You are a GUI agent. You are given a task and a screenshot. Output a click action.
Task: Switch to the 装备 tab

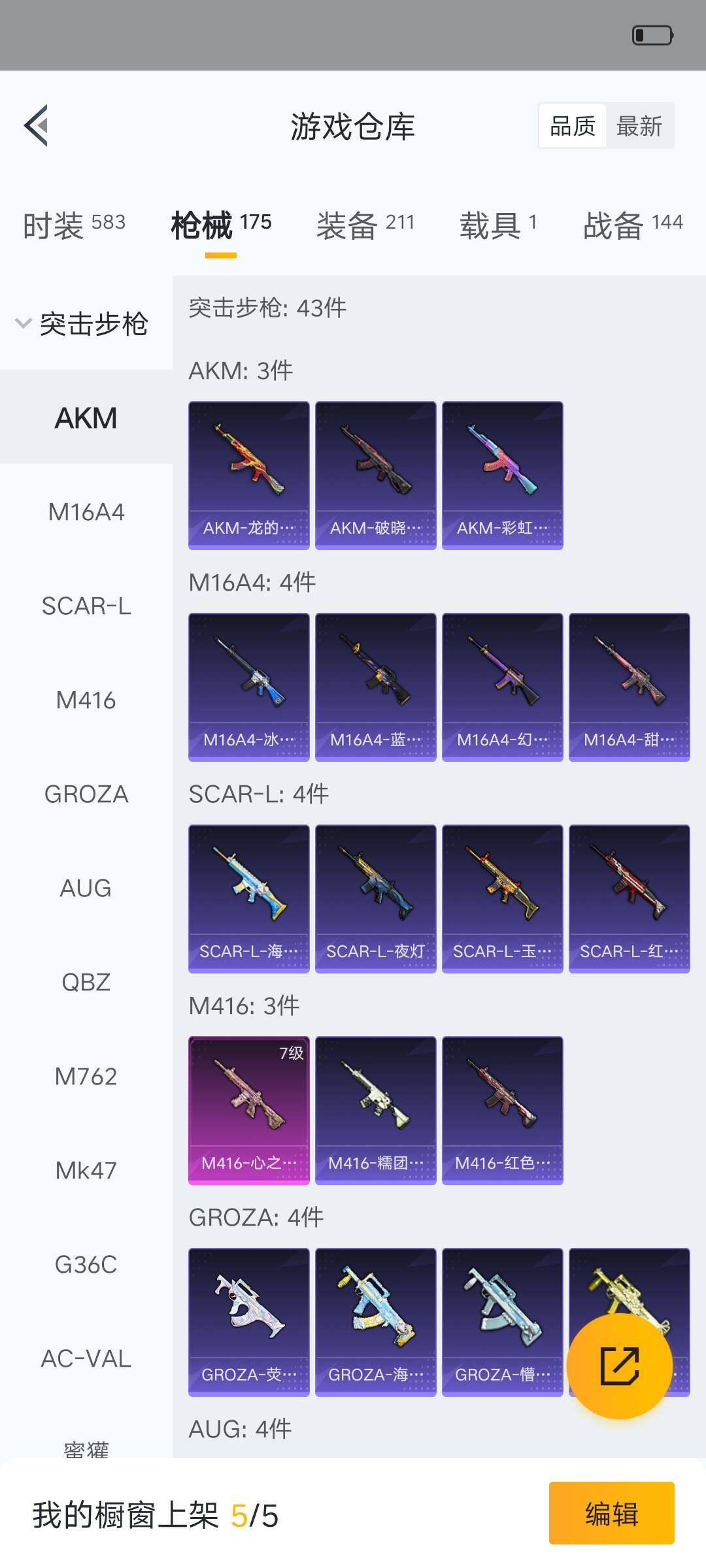(365, 225)
